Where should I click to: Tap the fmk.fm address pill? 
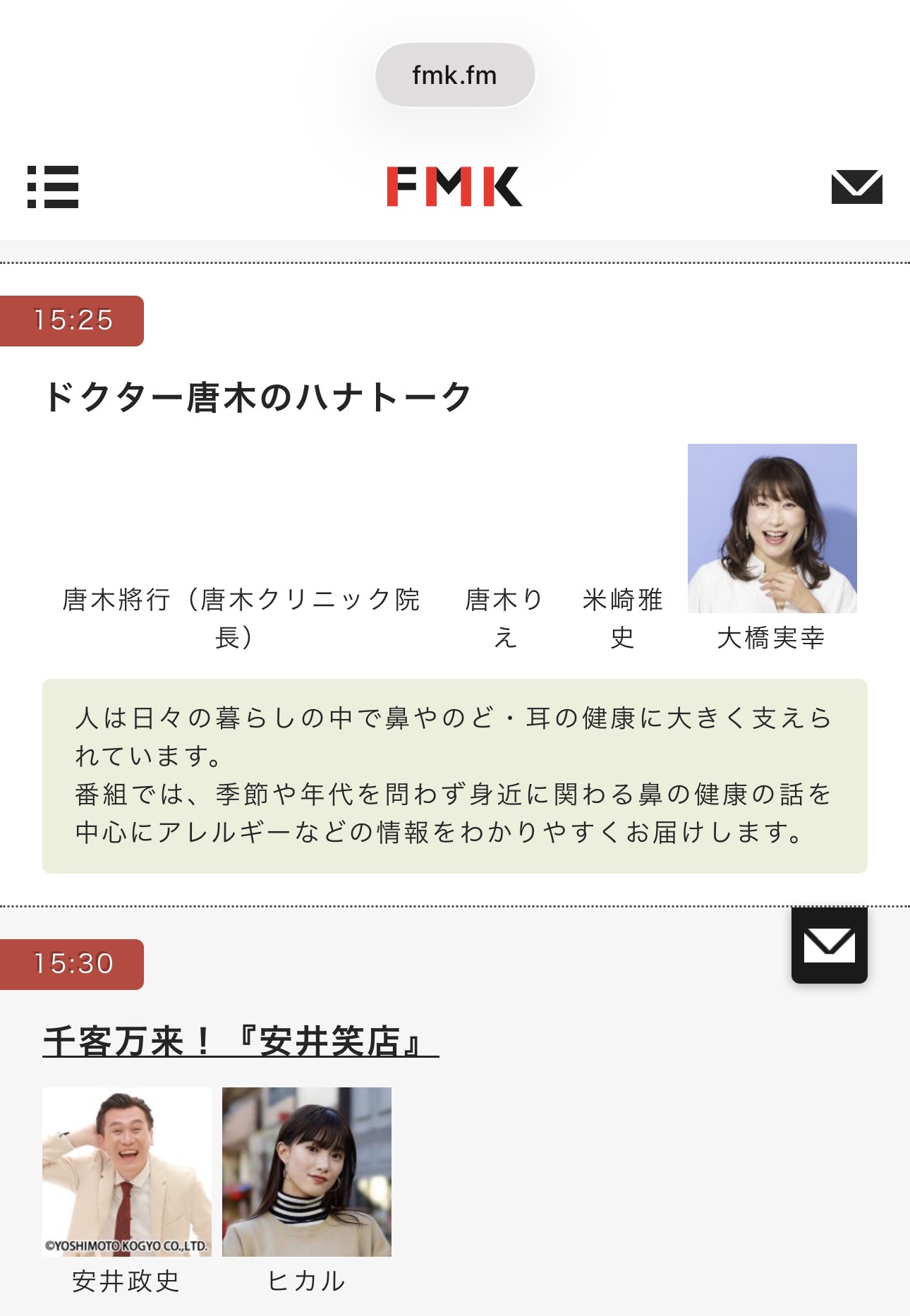tap(455, 76)
